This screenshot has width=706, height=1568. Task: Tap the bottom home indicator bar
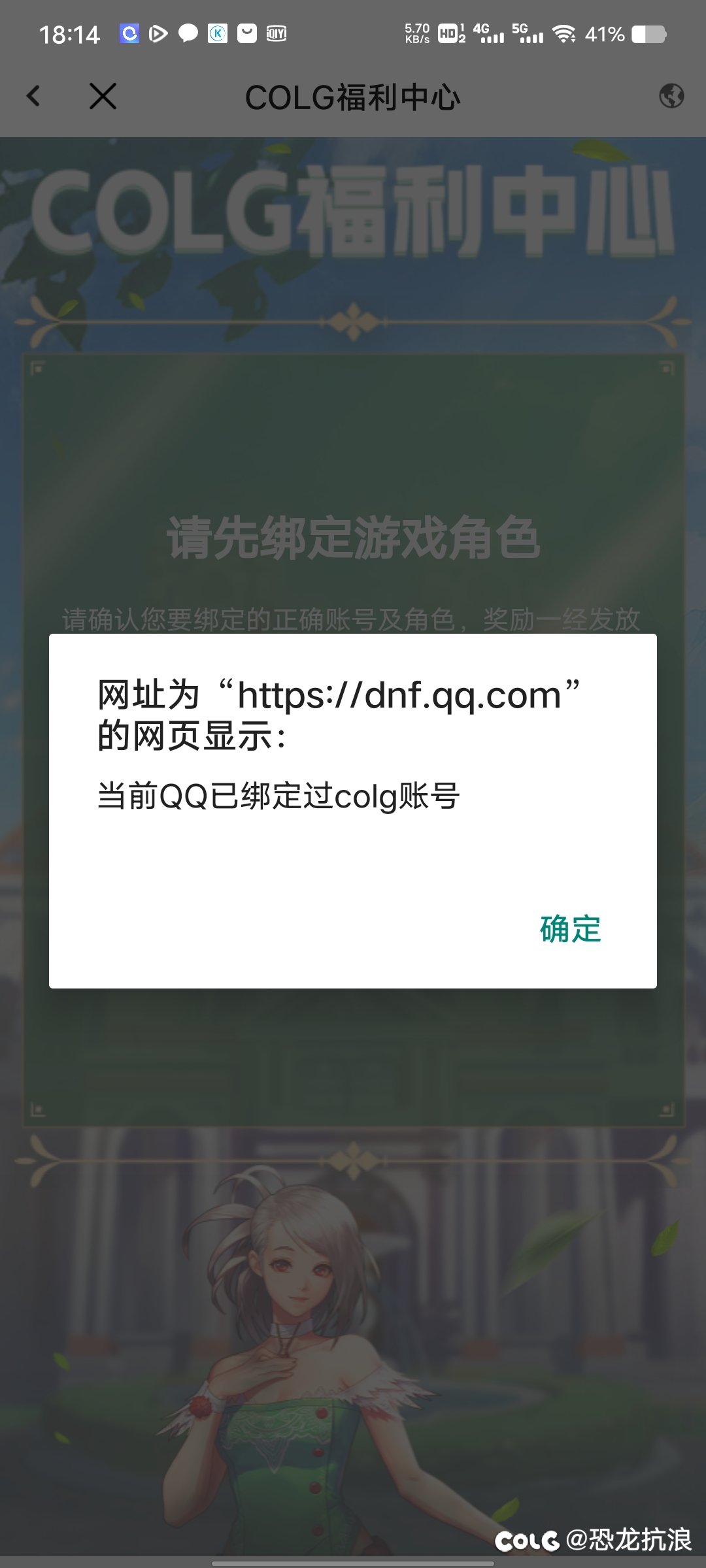(x=353, y=1561)
